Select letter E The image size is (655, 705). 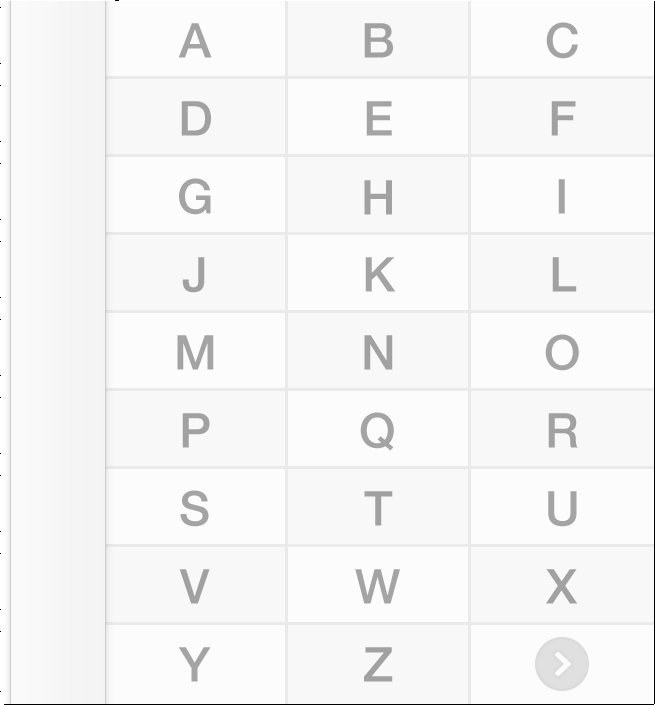pyautogui.click(x=378, y=119)
